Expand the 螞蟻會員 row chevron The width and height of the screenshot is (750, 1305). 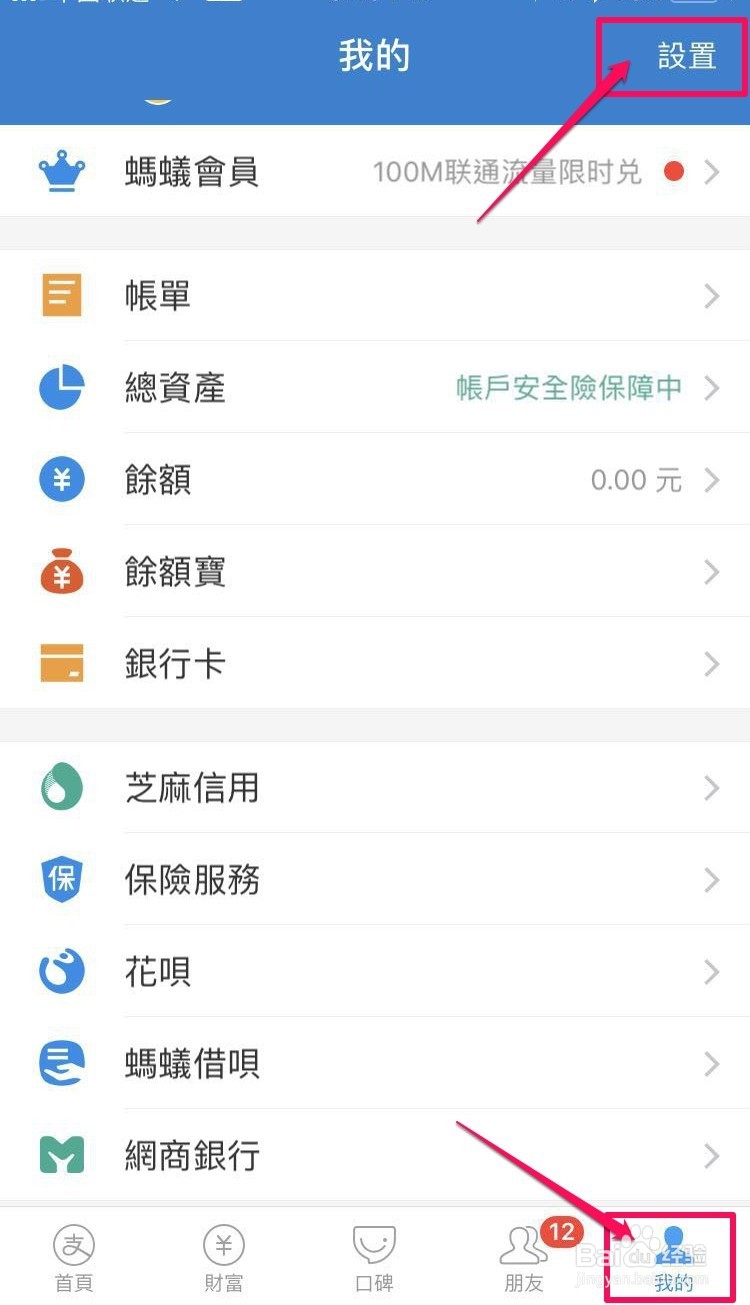pos(712,170)
